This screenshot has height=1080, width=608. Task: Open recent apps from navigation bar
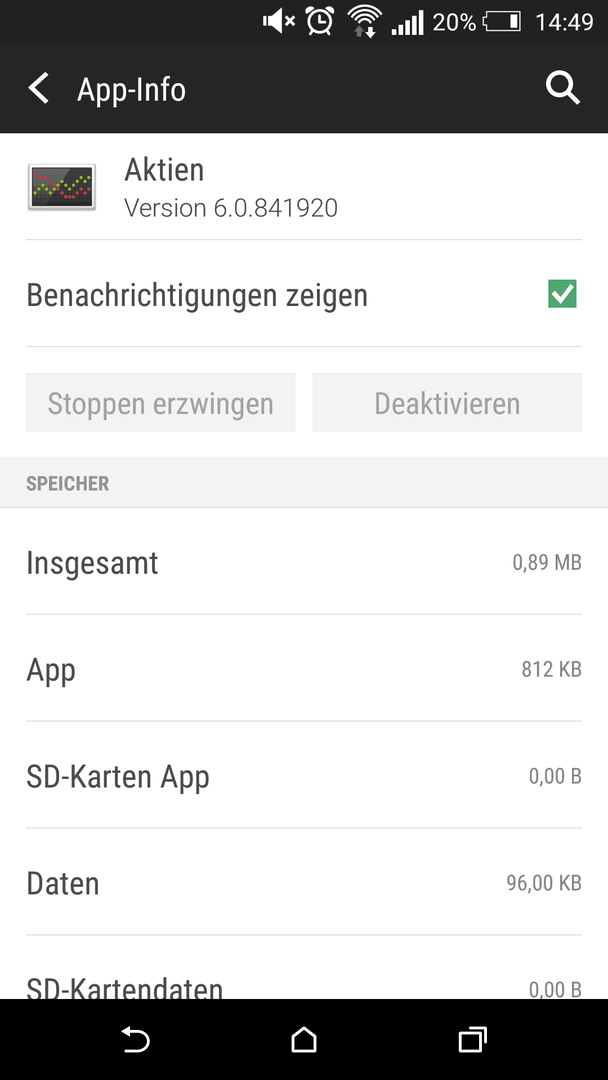pyautogui.click(x=472, y=1039)
